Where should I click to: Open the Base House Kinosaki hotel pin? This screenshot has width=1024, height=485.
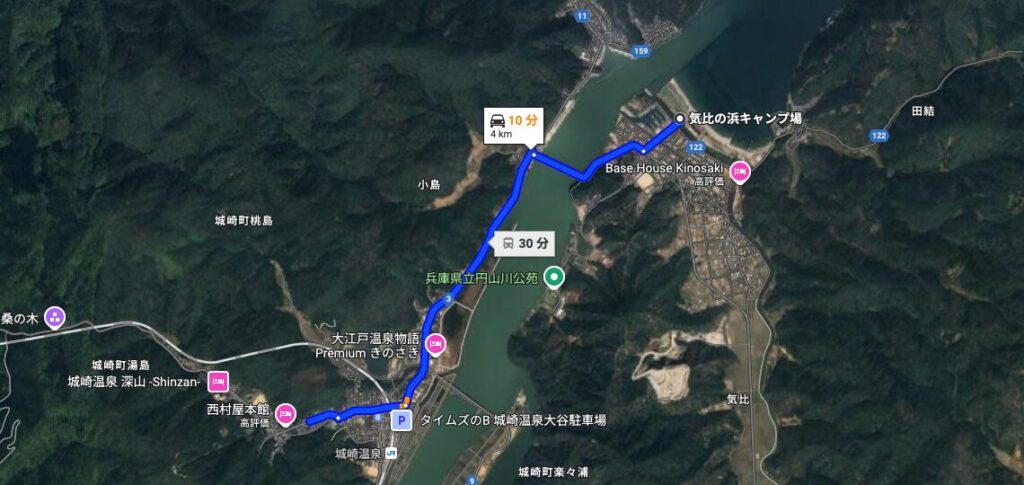[x=740, y=171]
